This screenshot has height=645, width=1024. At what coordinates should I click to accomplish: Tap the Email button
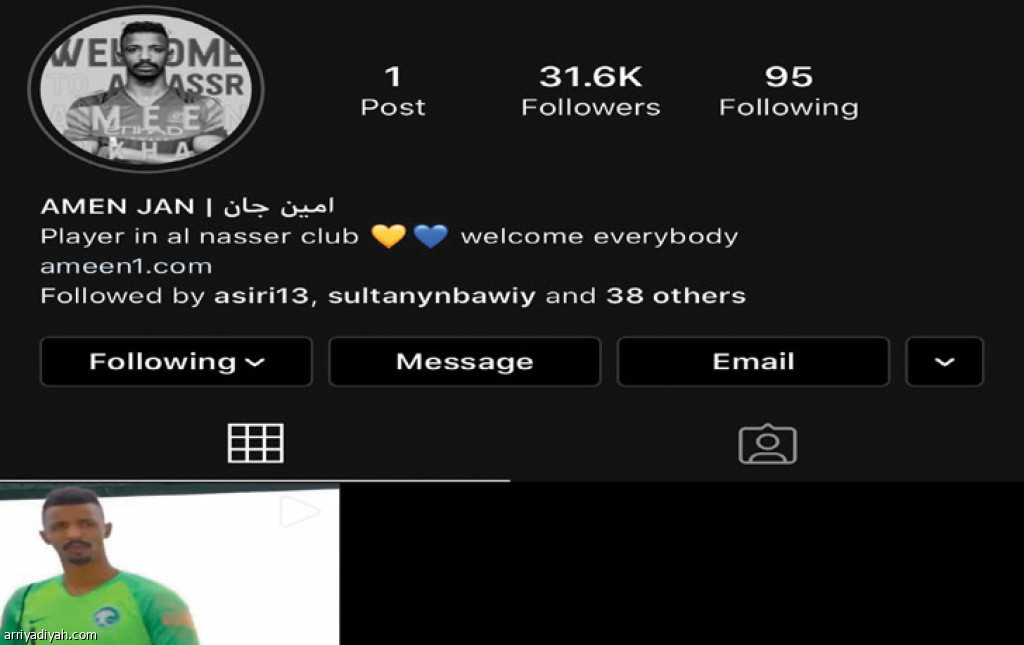[752, 362]
